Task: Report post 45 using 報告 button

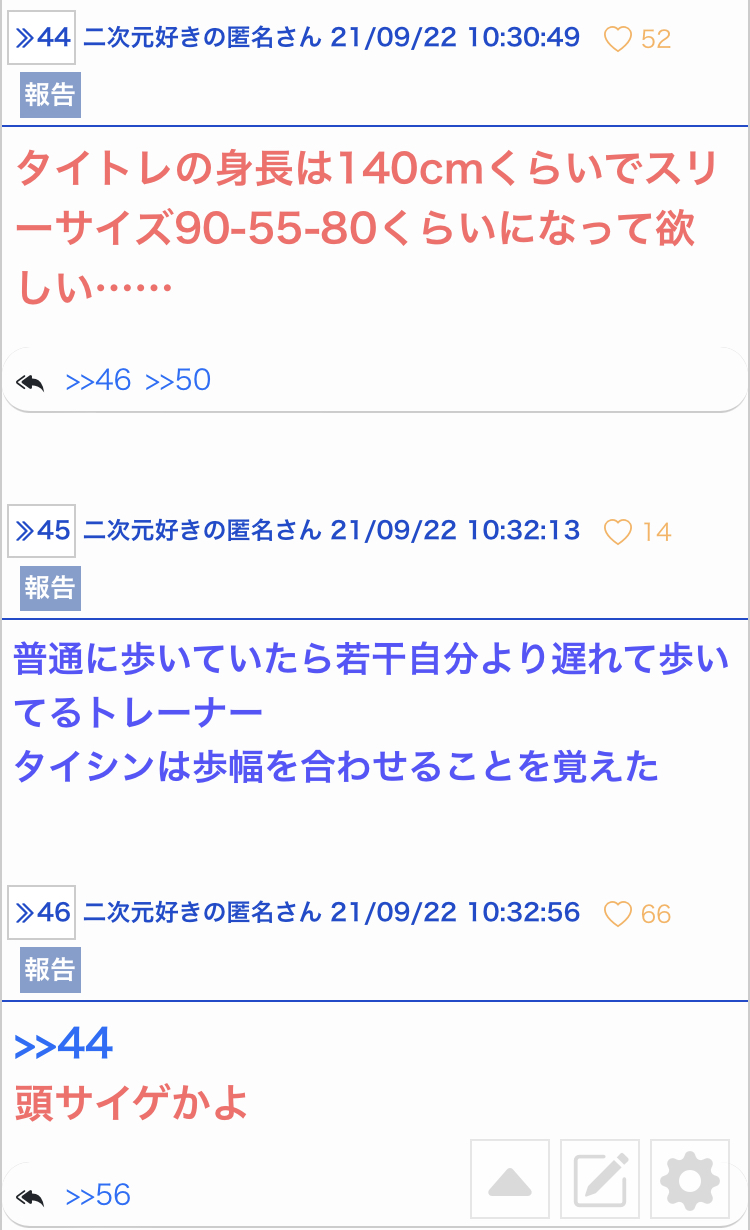Action: pyautogui.click(x=50, y=587)
